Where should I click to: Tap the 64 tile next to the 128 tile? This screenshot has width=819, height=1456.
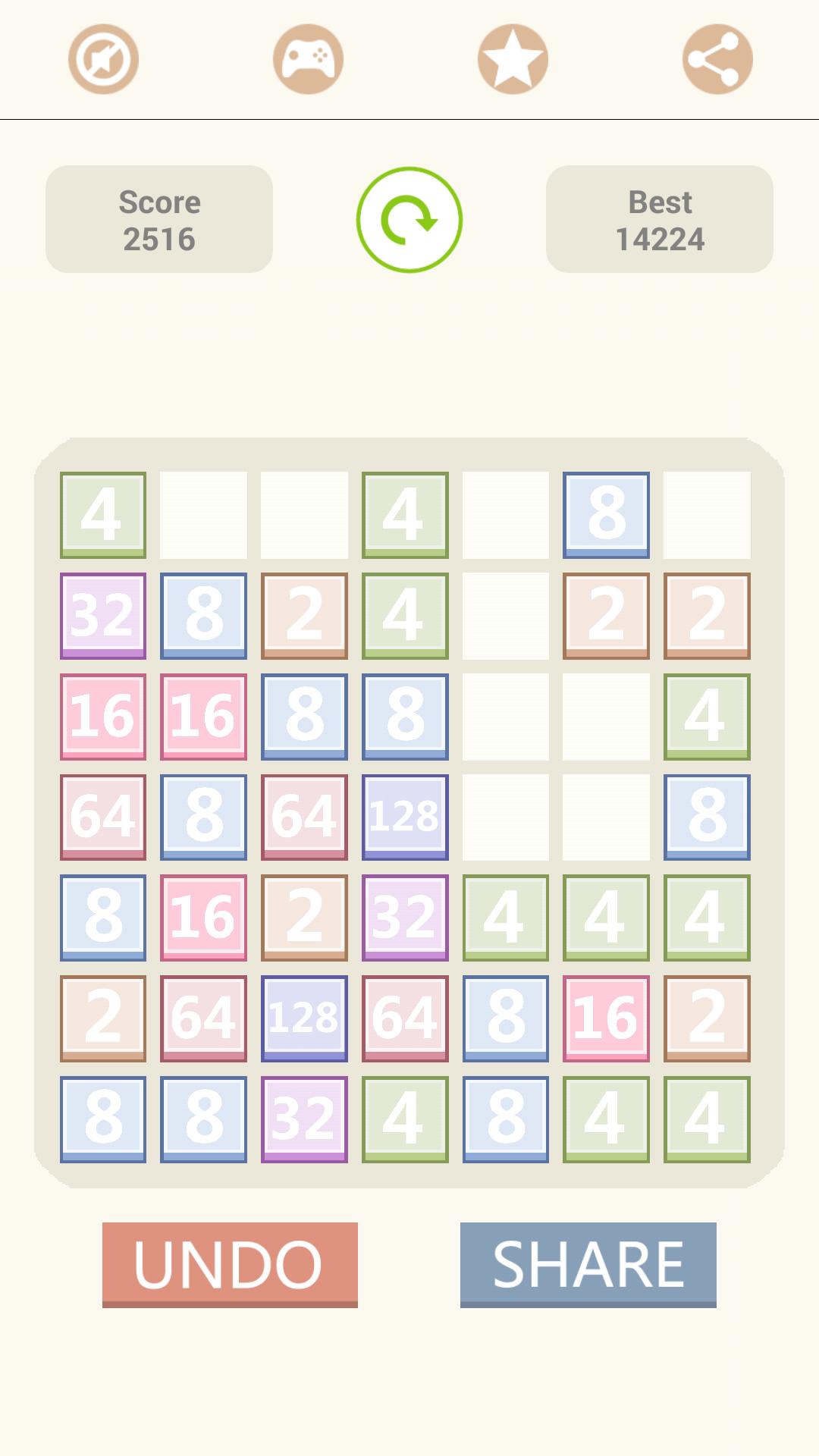click(304, 817)
